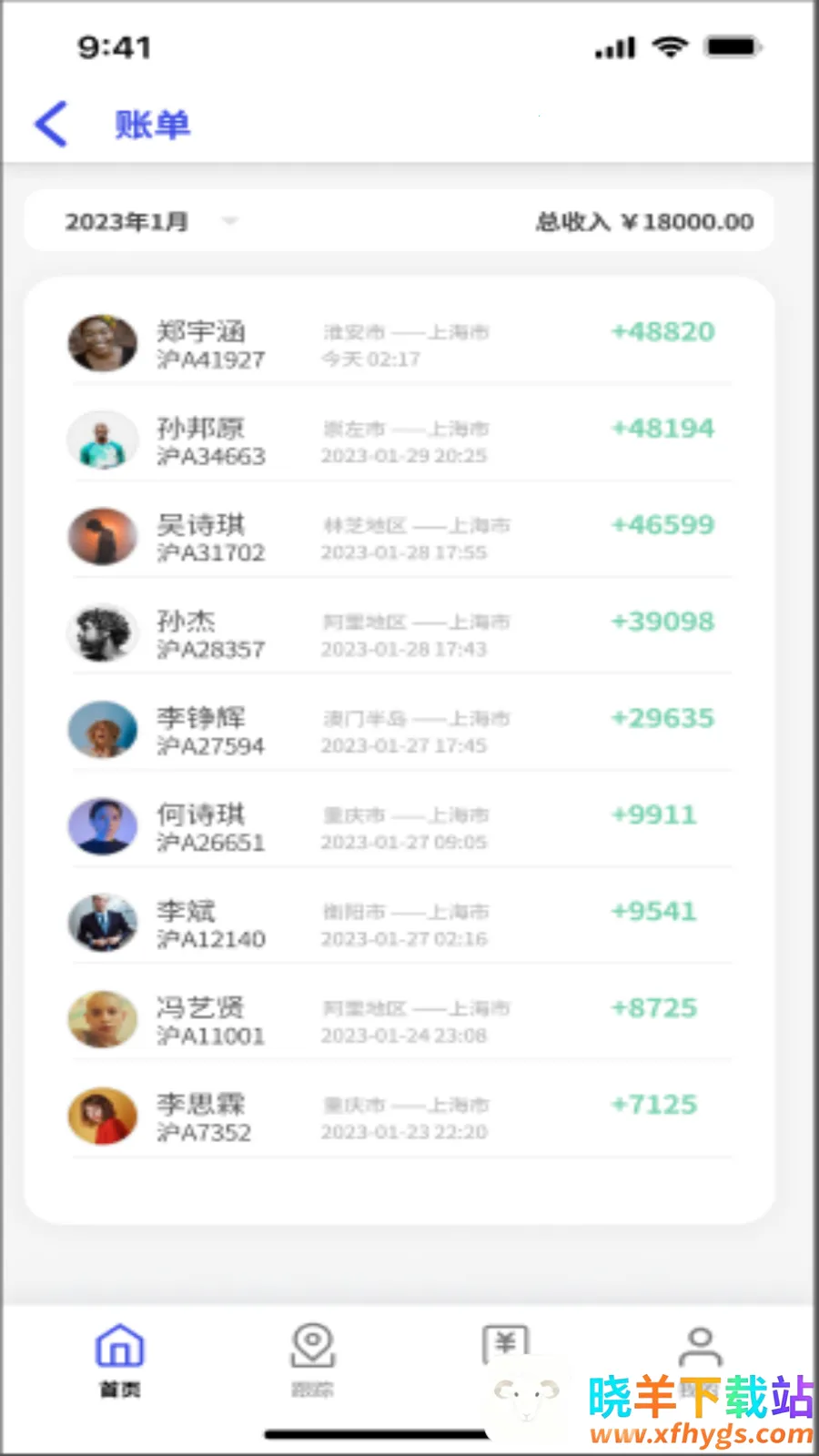
Task: Open 李斌's bill entry
Action: click(400, 924)
